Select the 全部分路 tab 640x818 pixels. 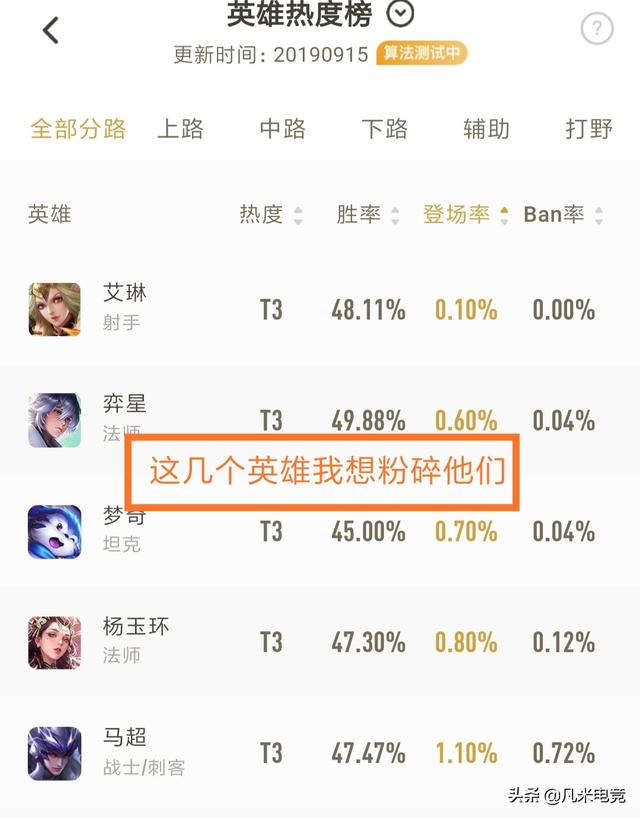[78, 129]
